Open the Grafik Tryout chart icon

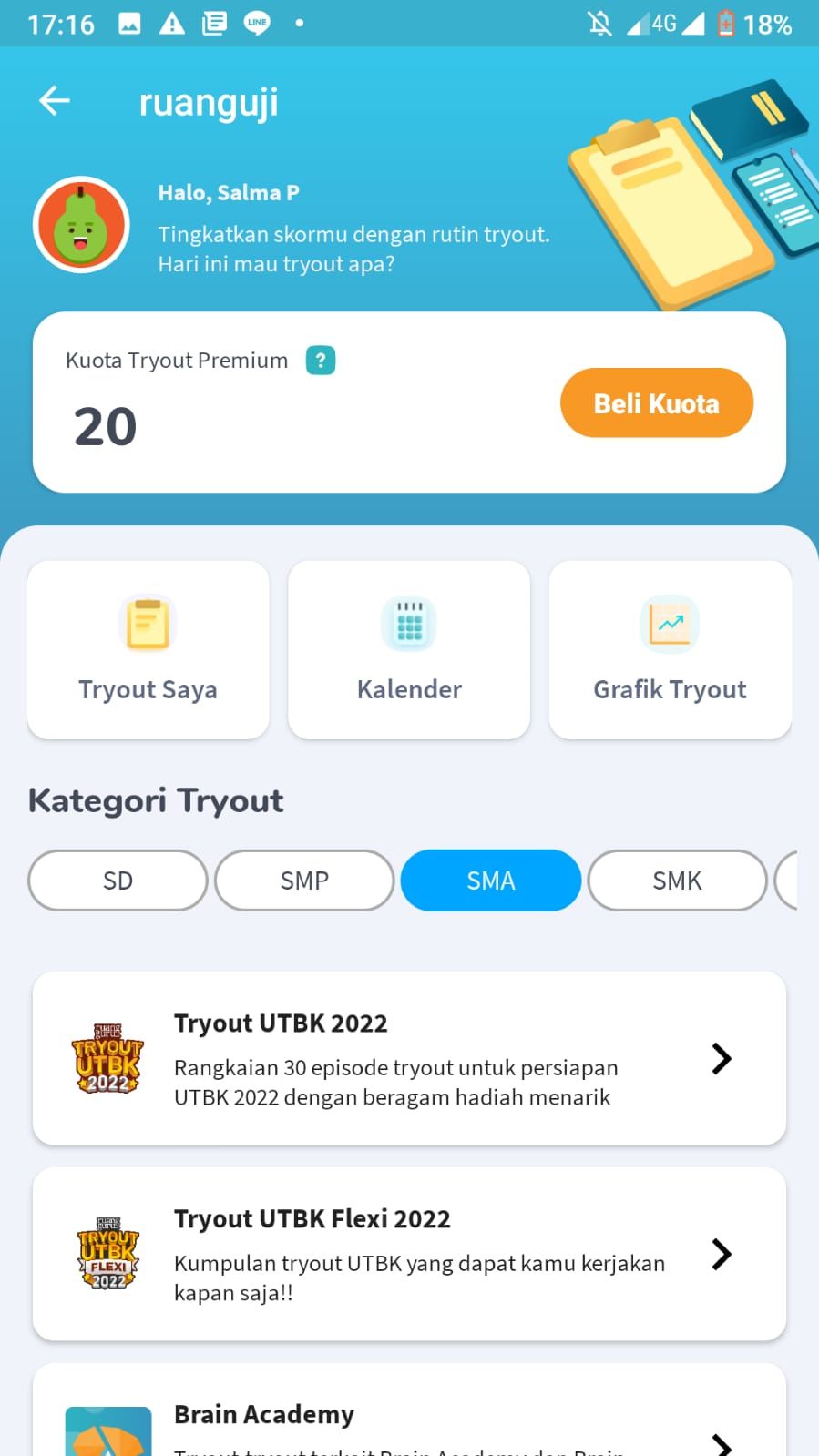[669, 624]
